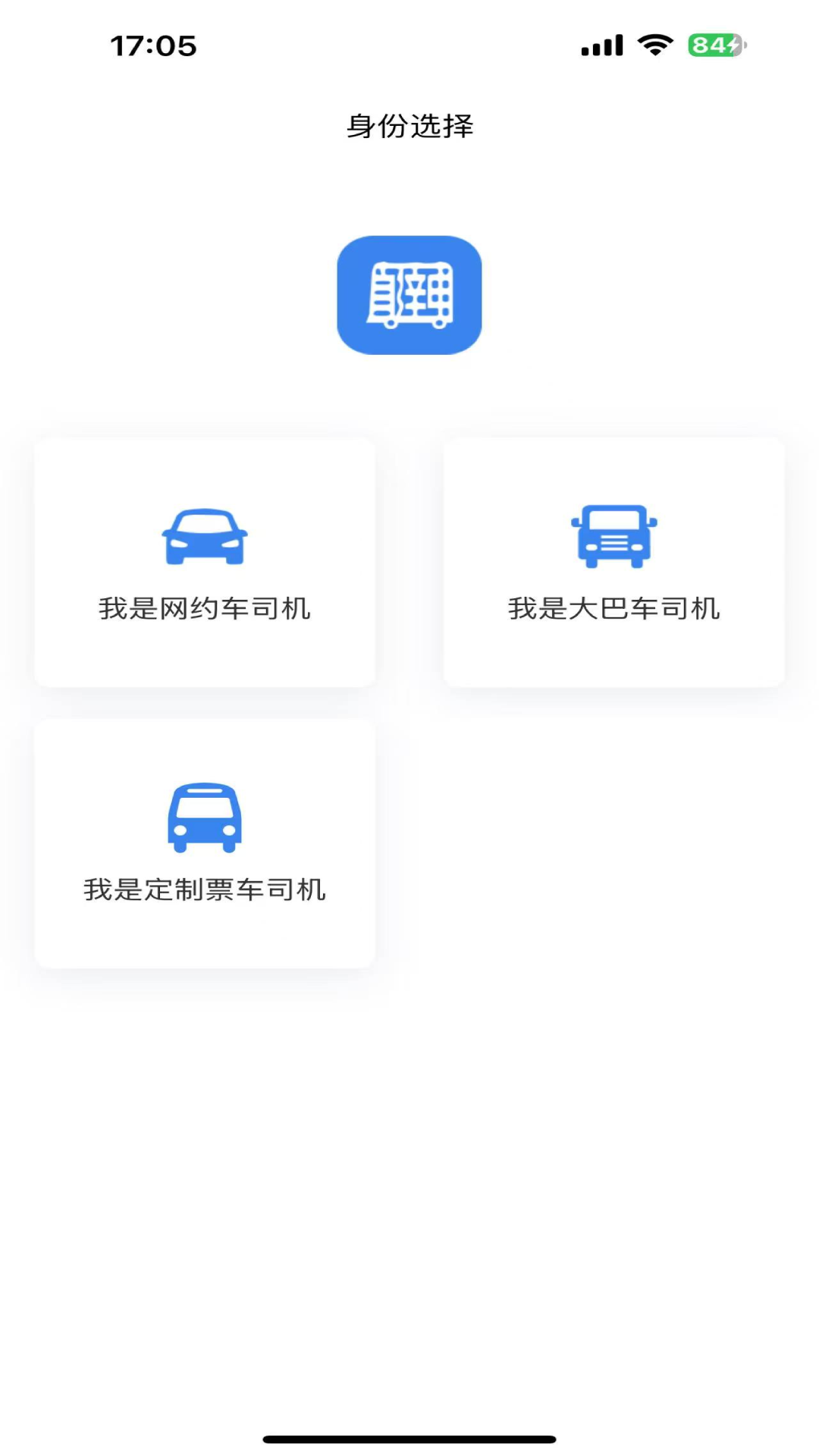Select the bus icon for 定制票车司机
Viewport: 819px width, 1456px height.
pos(205,819)
